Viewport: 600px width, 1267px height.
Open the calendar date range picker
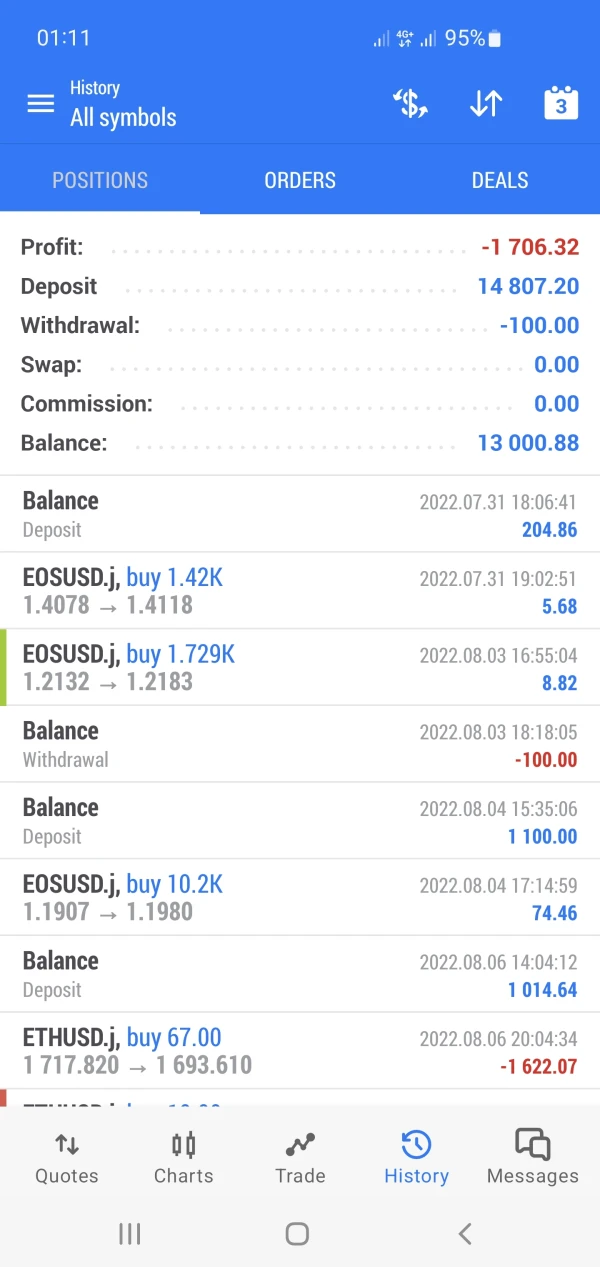tap(560, 104)
